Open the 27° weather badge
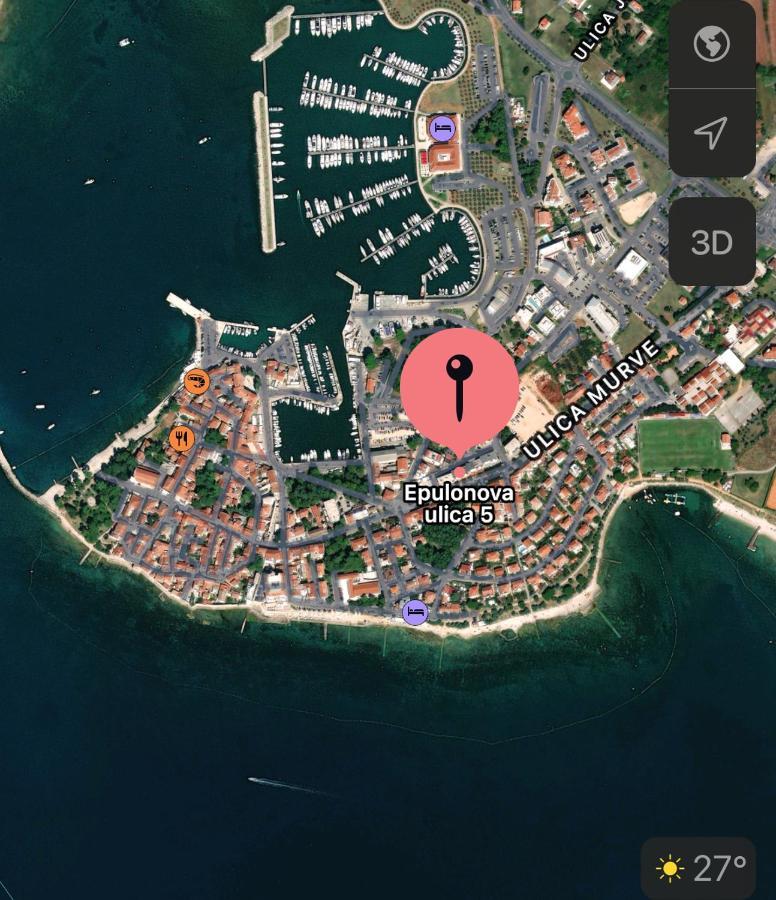 tap(700, 867)
